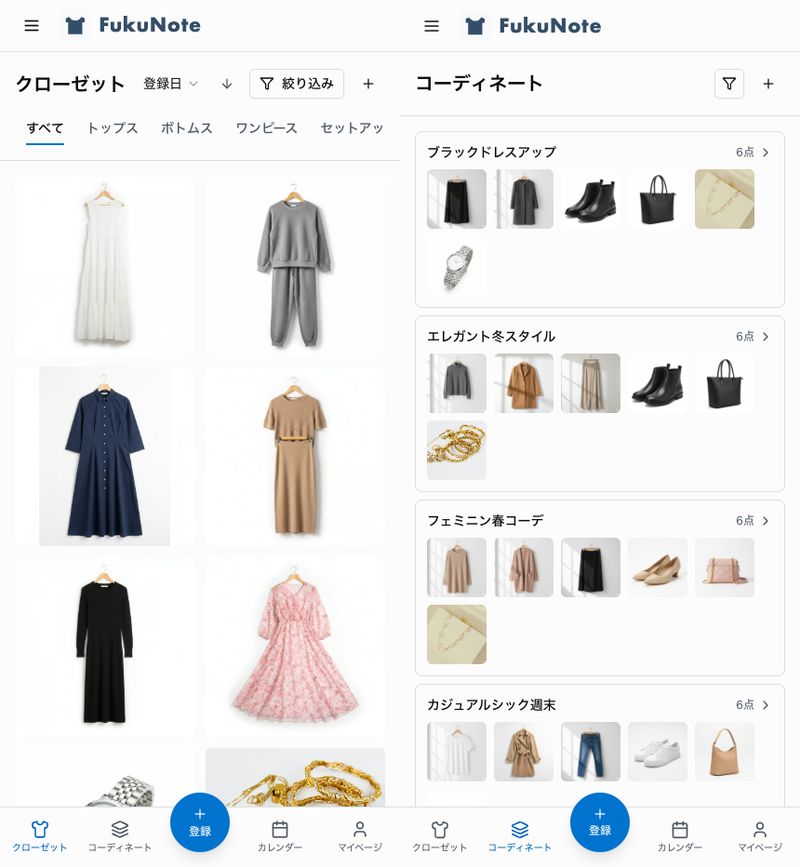The height and width of the screenshot is (867, 800).
Task: Open the hamburger menu on the coordinate screen
Action: [x=431, y=26]
